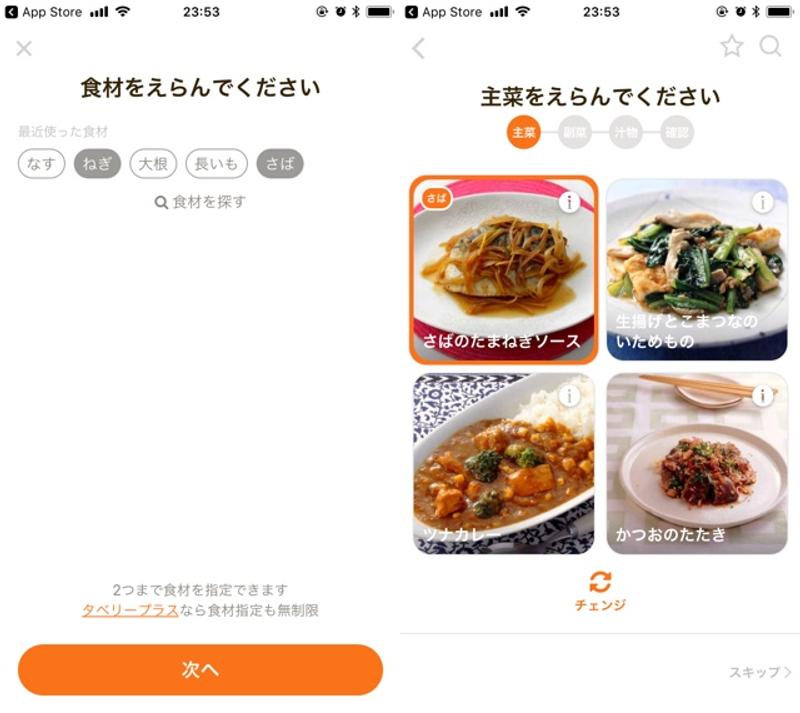The image size is (800, 713).
Task: Tap 食材を探す to search ingredients
Action: (x=200, y=202)
